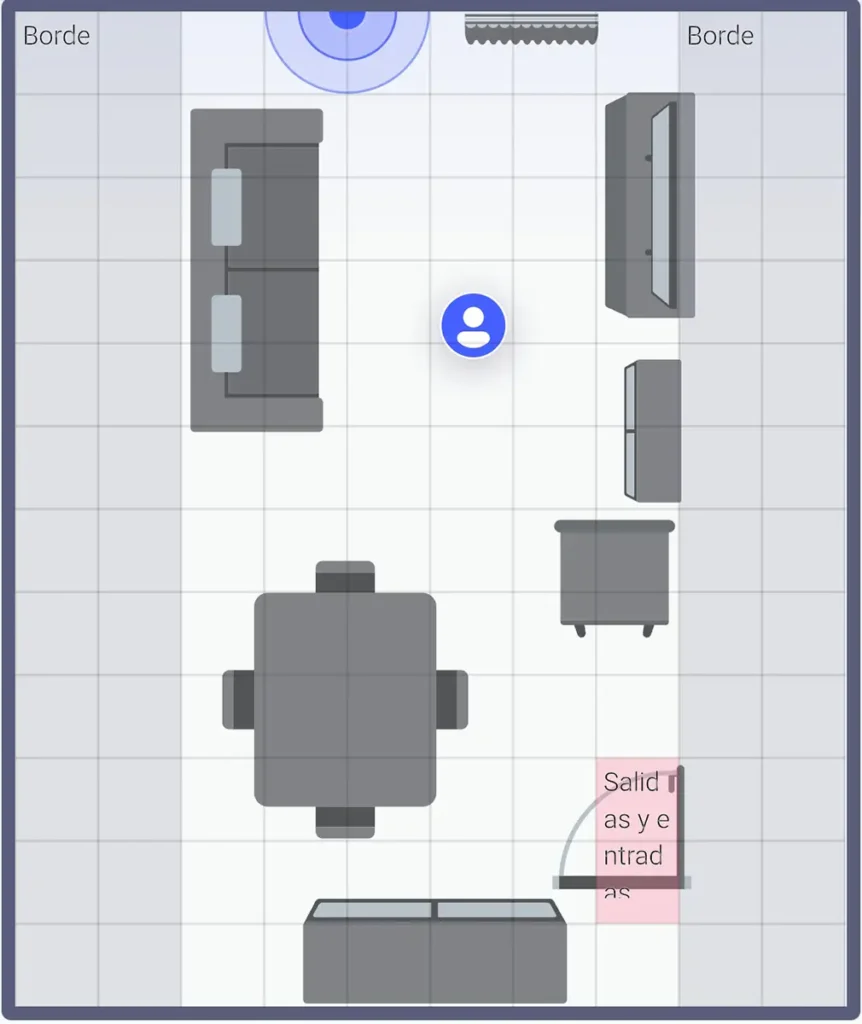Select the sofa with two cushions
The image size is (862, 1024).
(257, 270)
